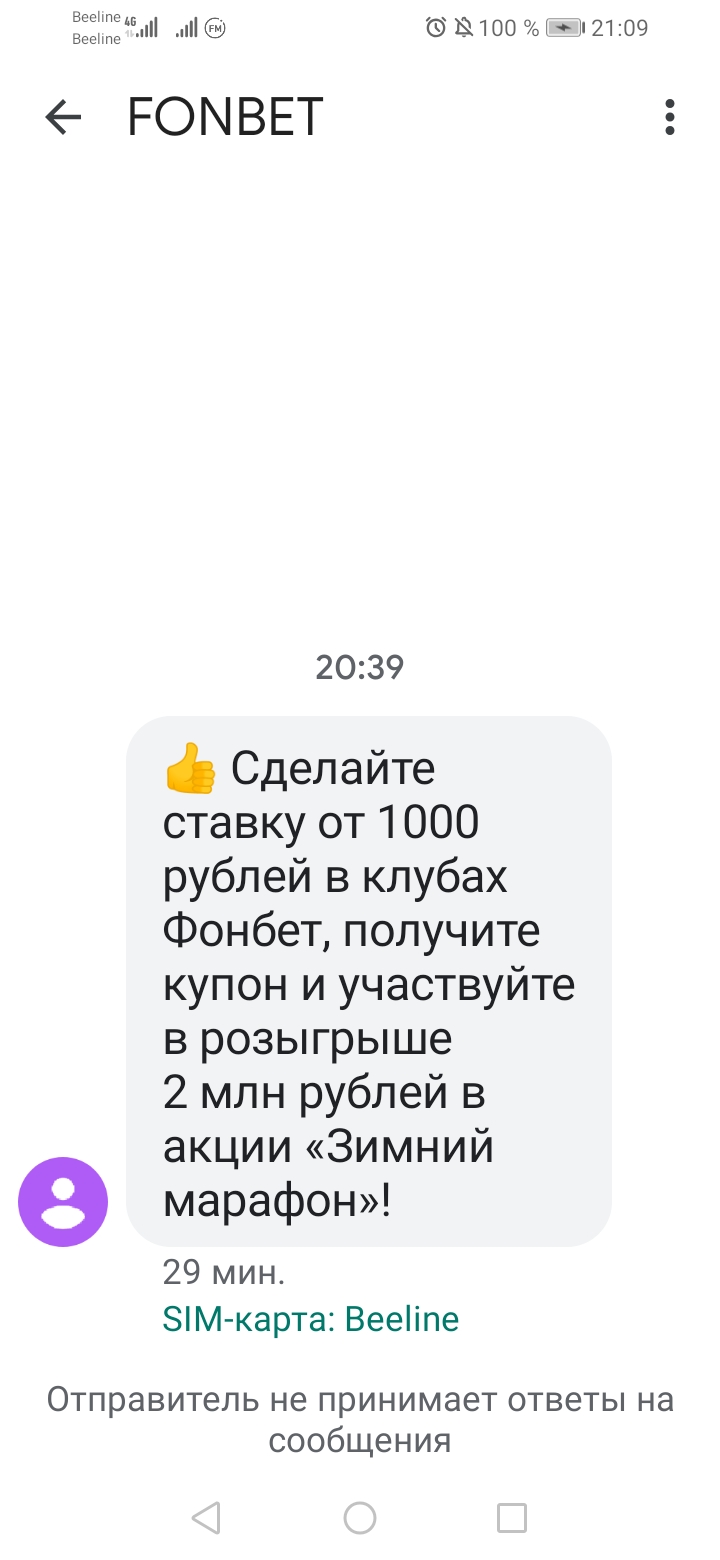Open the FONBET sender contact avatar

pos(63,1202)
